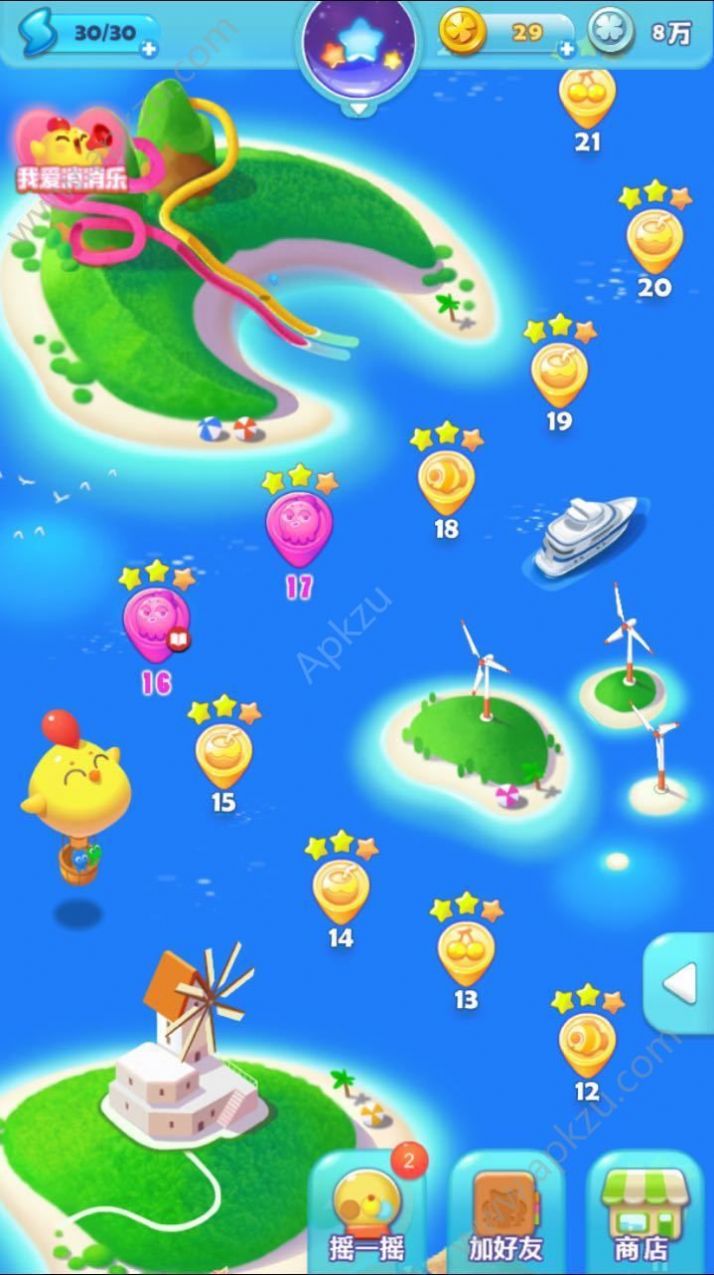
Task: Expand the side panel arrow
Action: click(x=680, y=985)
